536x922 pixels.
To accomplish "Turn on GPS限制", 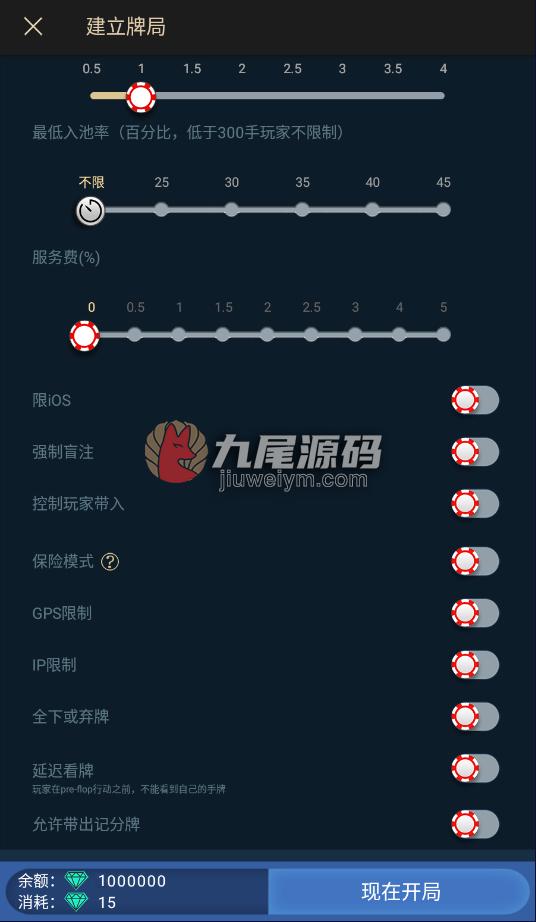I will tap(475, 613).
